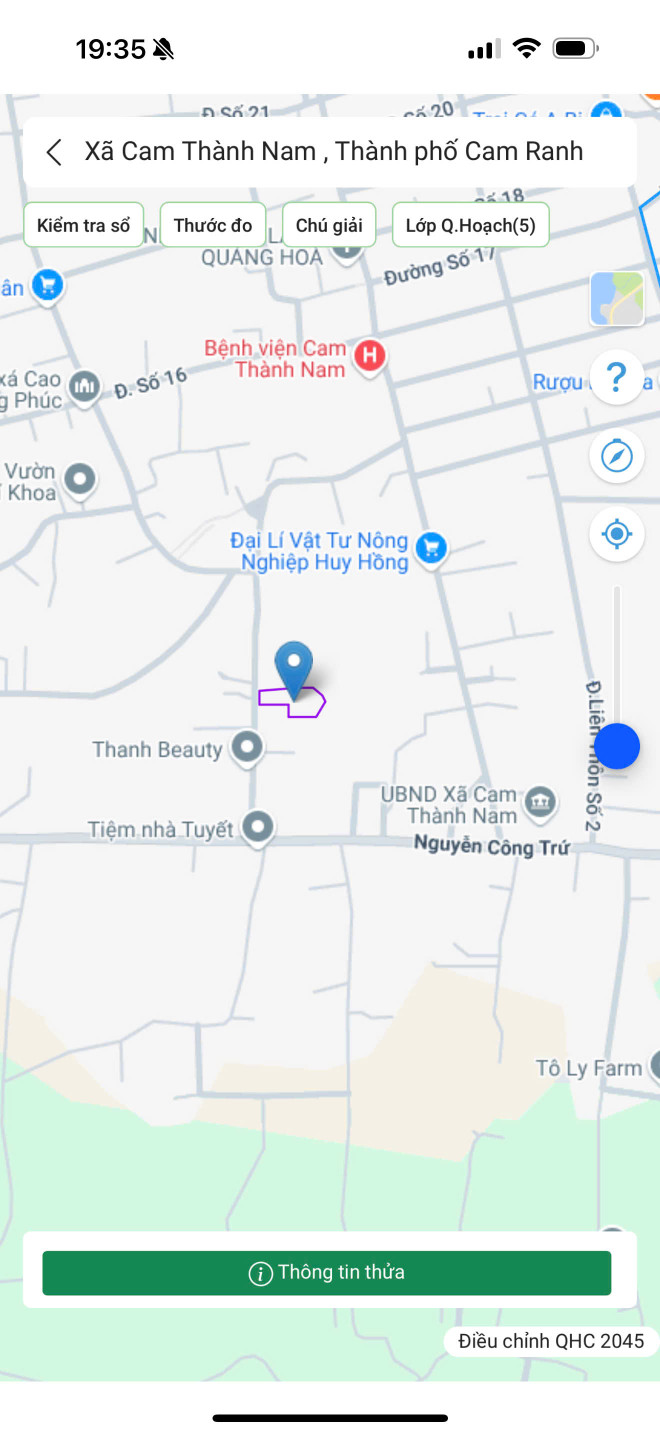The height and width of the screenshot is (1434, 660).
Task: Tap the blue opacity slider handle
Action: pyautogui.click(x=617, y=746)
